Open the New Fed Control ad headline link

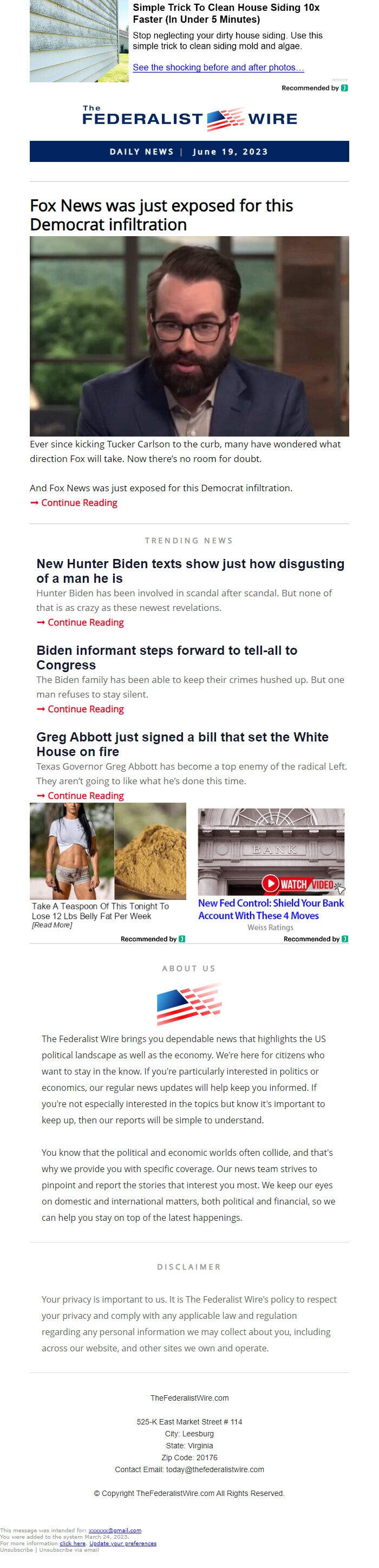tap(271, 909)
